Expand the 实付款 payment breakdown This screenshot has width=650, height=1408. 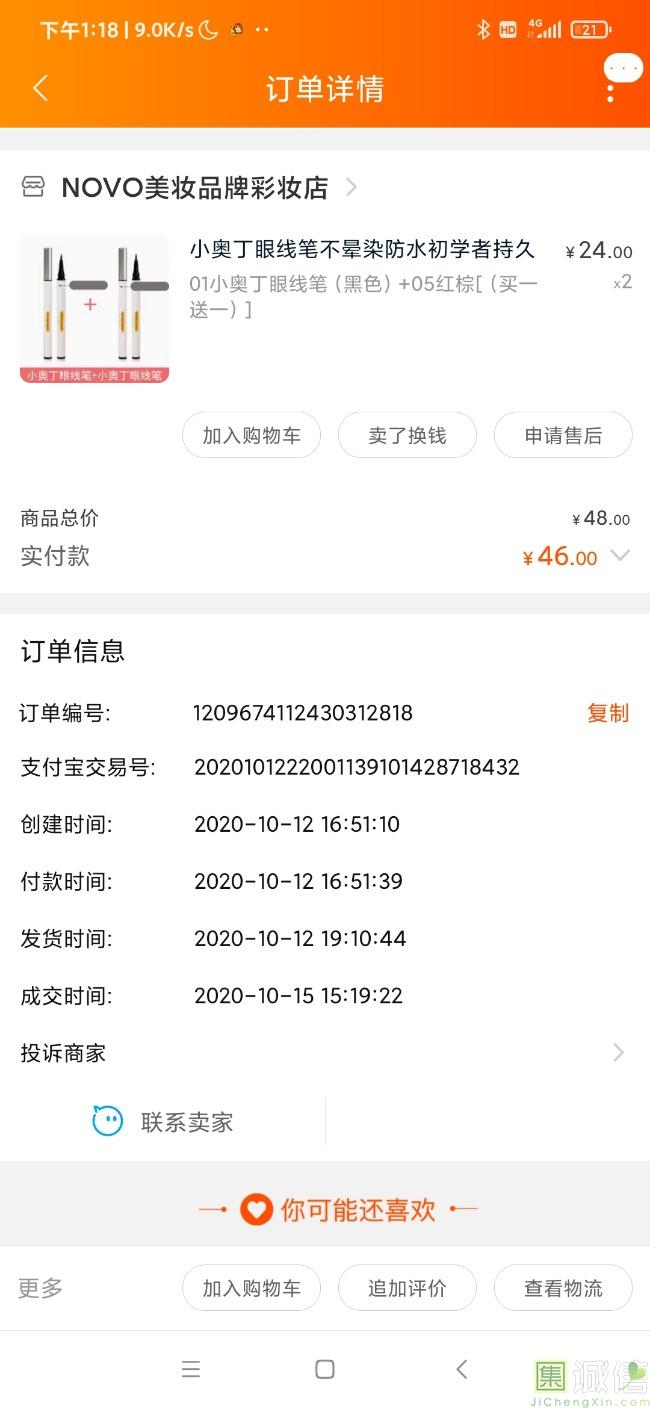click(x=620, y=556)
